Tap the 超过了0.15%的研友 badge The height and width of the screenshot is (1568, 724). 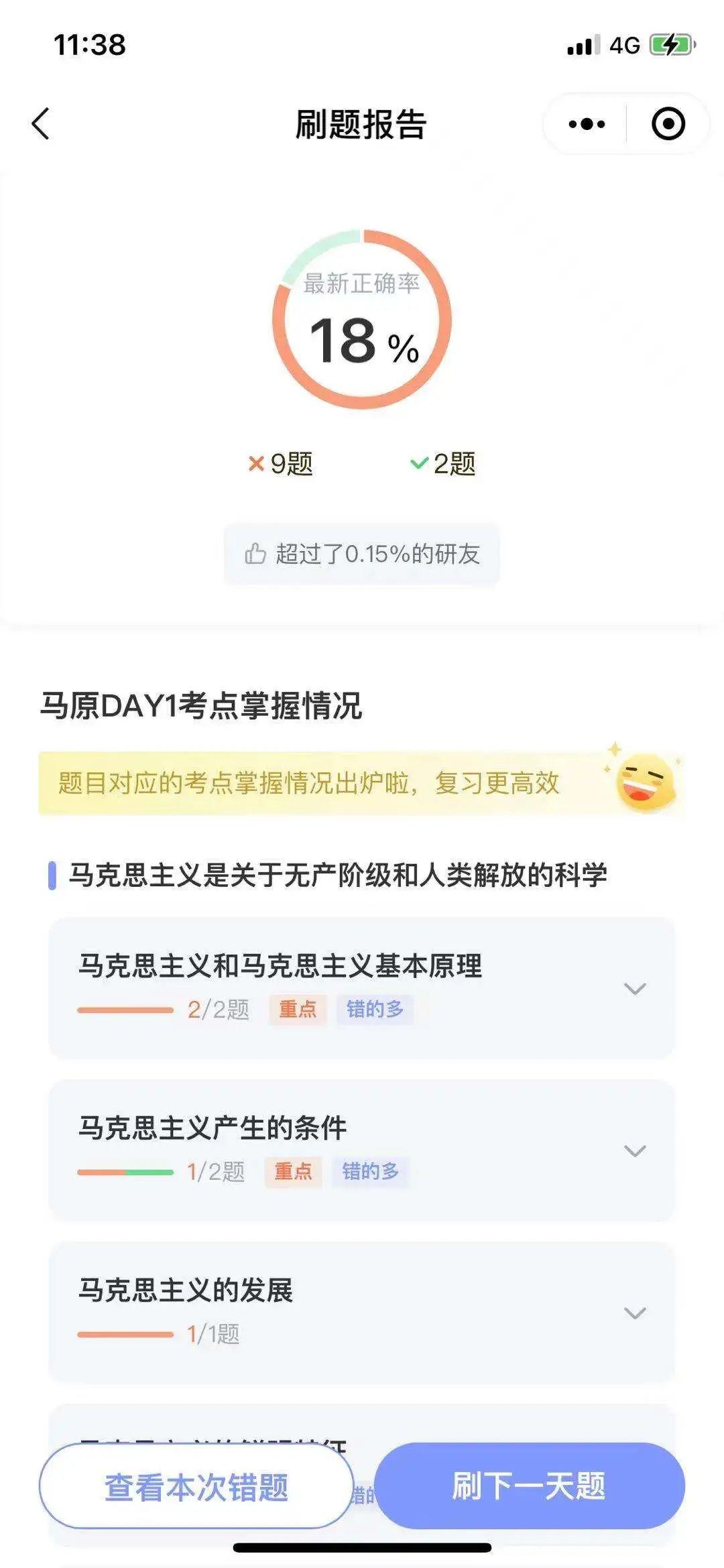pyautogui.click(x=362, y=554)
